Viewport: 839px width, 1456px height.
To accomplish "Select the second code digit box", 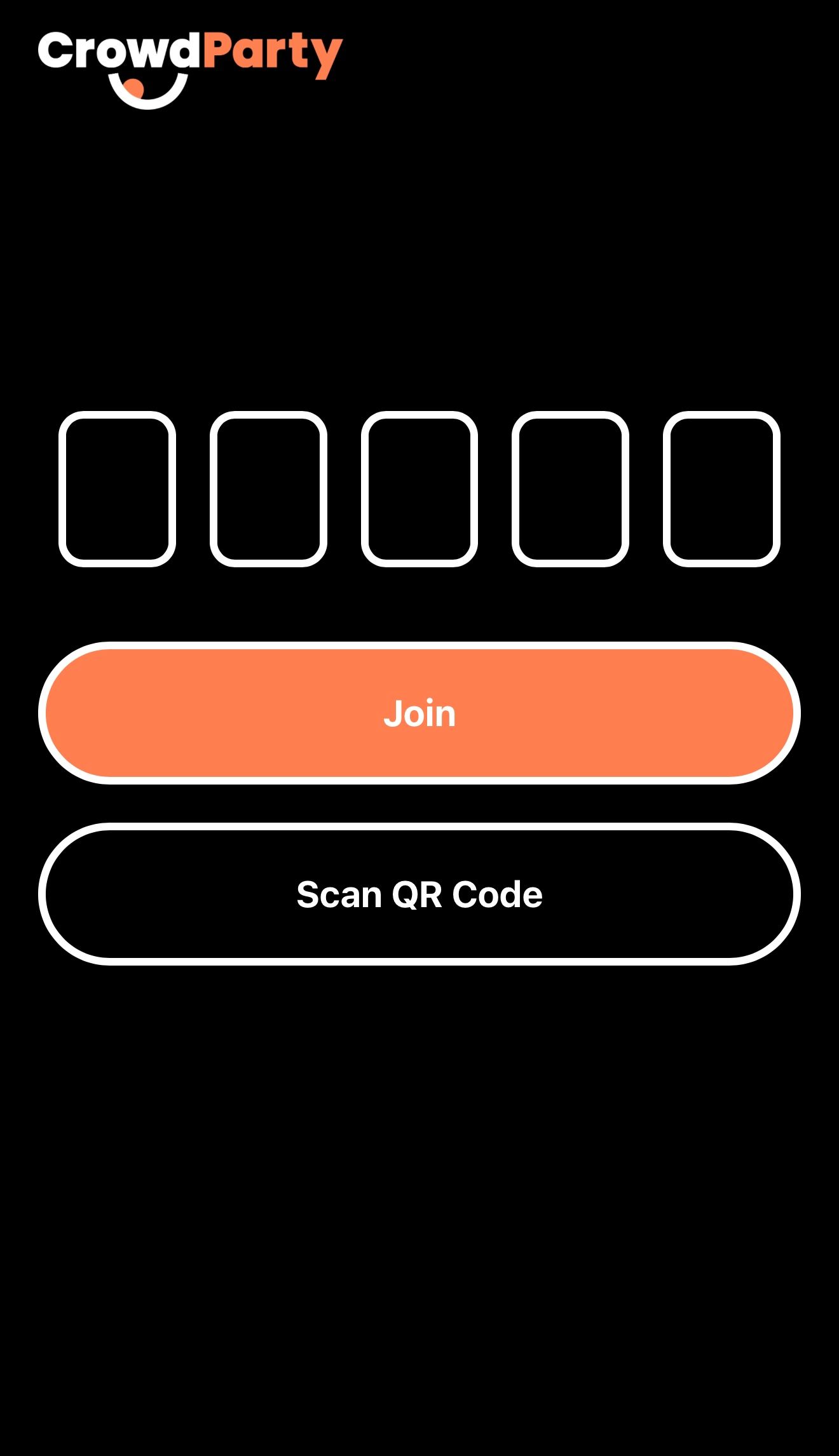I will (x=268, y=489).
